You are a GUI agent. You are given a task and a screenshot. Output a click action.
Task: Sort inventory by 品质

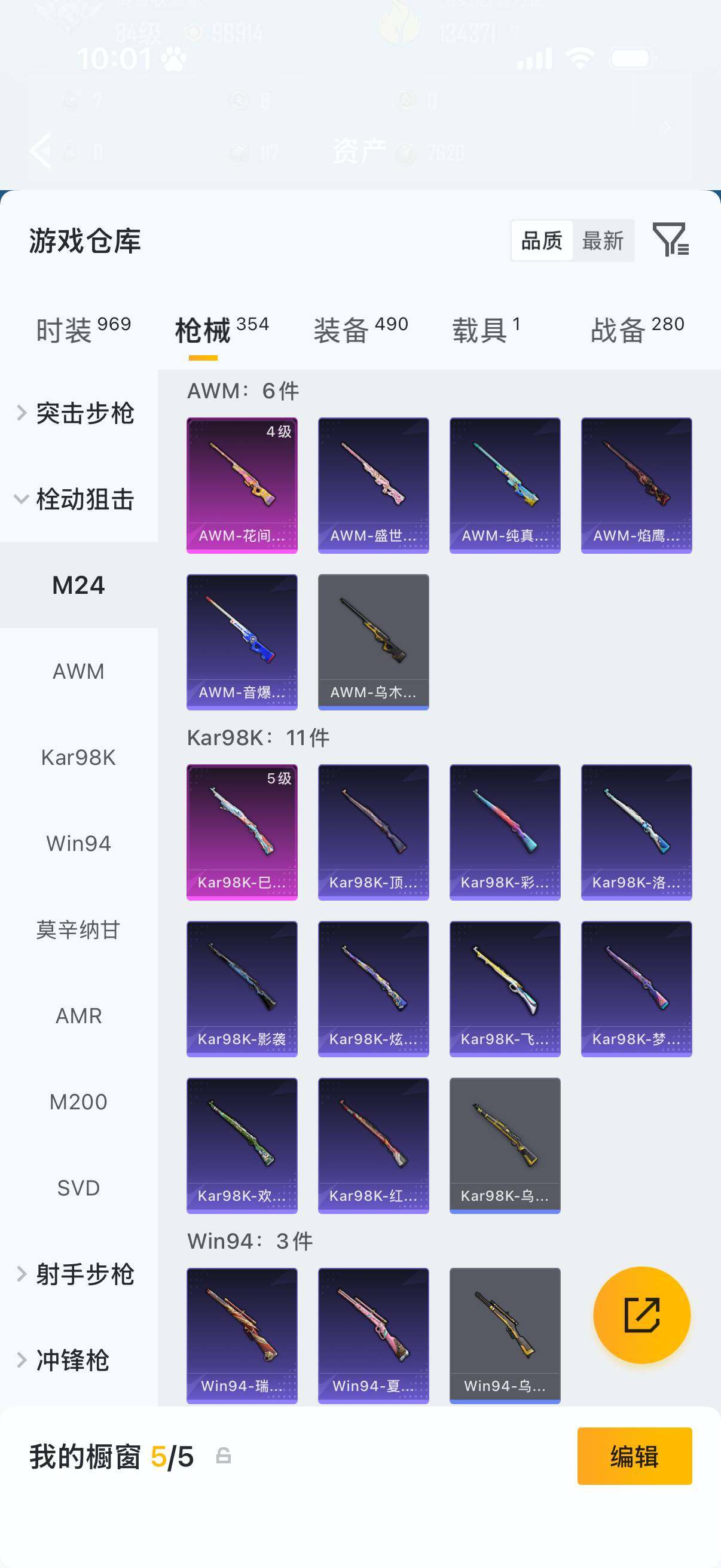(543, 241)
